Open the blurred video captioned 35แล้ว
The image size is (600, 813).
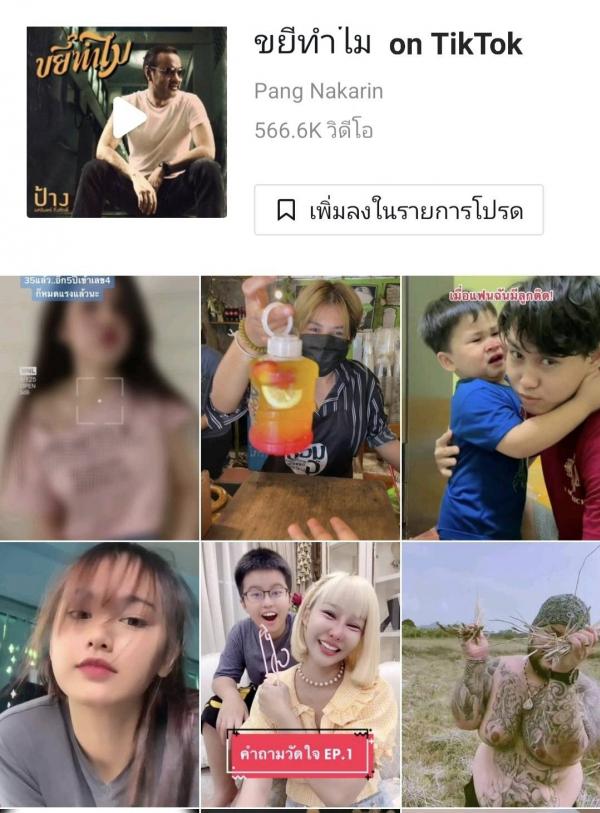pyautogui.click(x=99, y=407)
